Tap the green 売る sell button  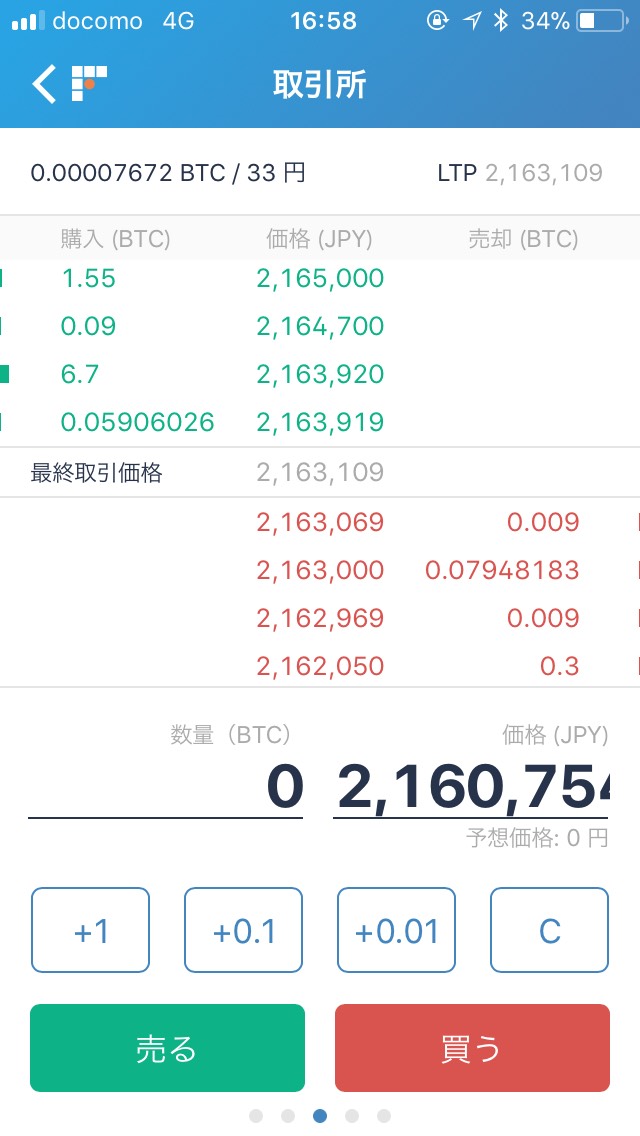tap(167, 1048)
